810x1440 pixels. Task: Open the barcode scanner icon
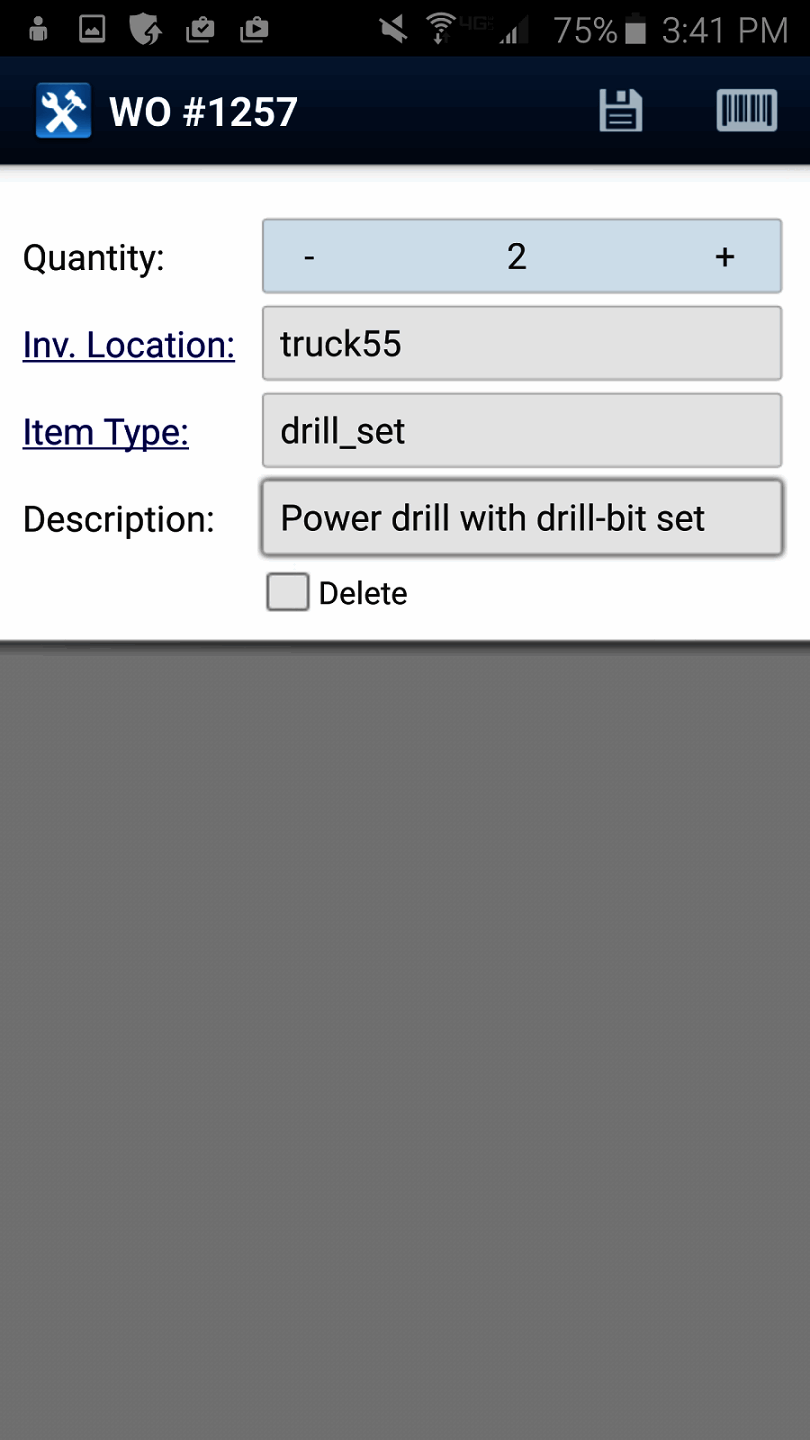746,110
